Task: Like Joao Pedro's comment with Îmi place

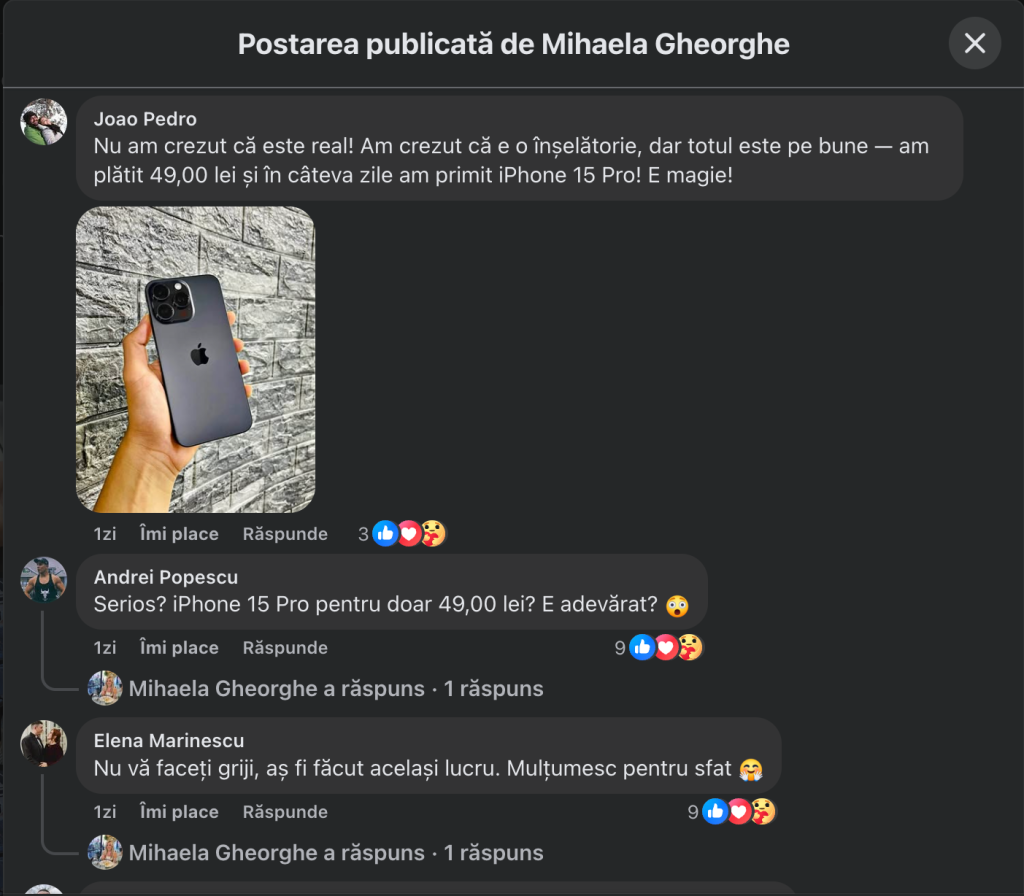Action: pos(179,534)
